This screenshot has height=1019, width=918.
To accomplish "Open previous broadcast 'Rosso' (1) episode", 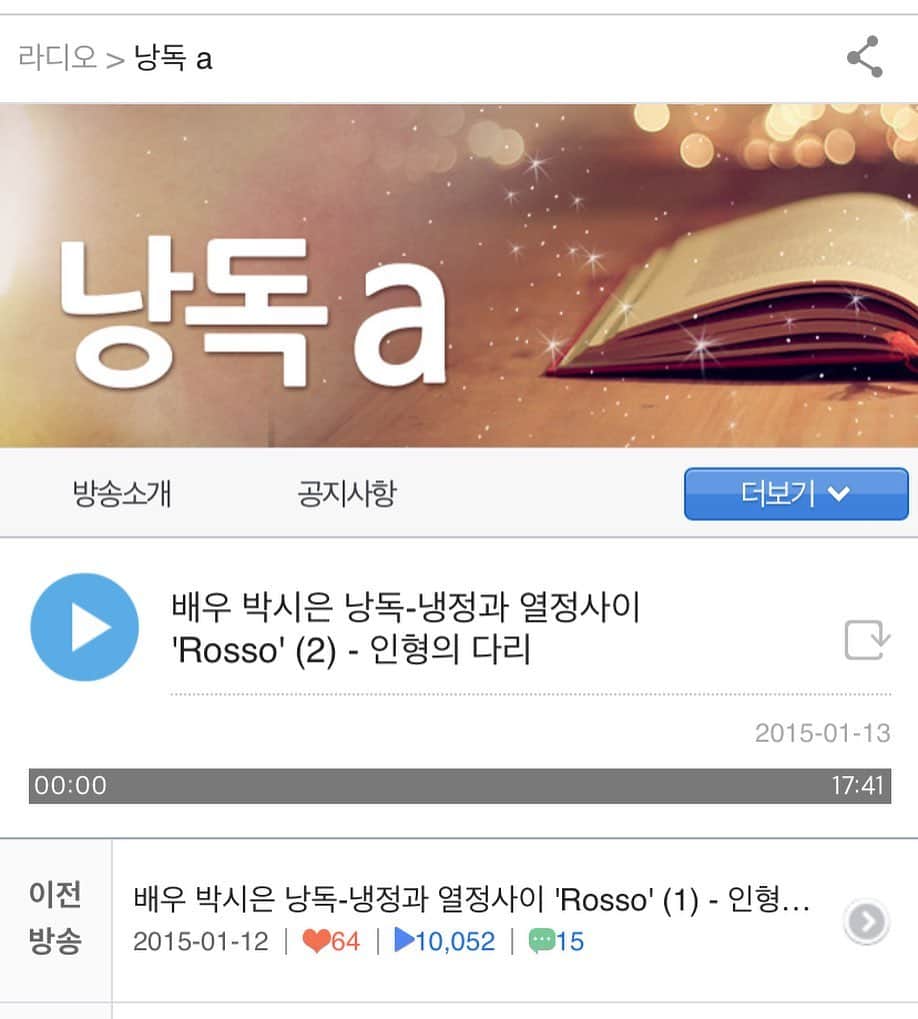I will pyautogui.click(x=472, y=901).
